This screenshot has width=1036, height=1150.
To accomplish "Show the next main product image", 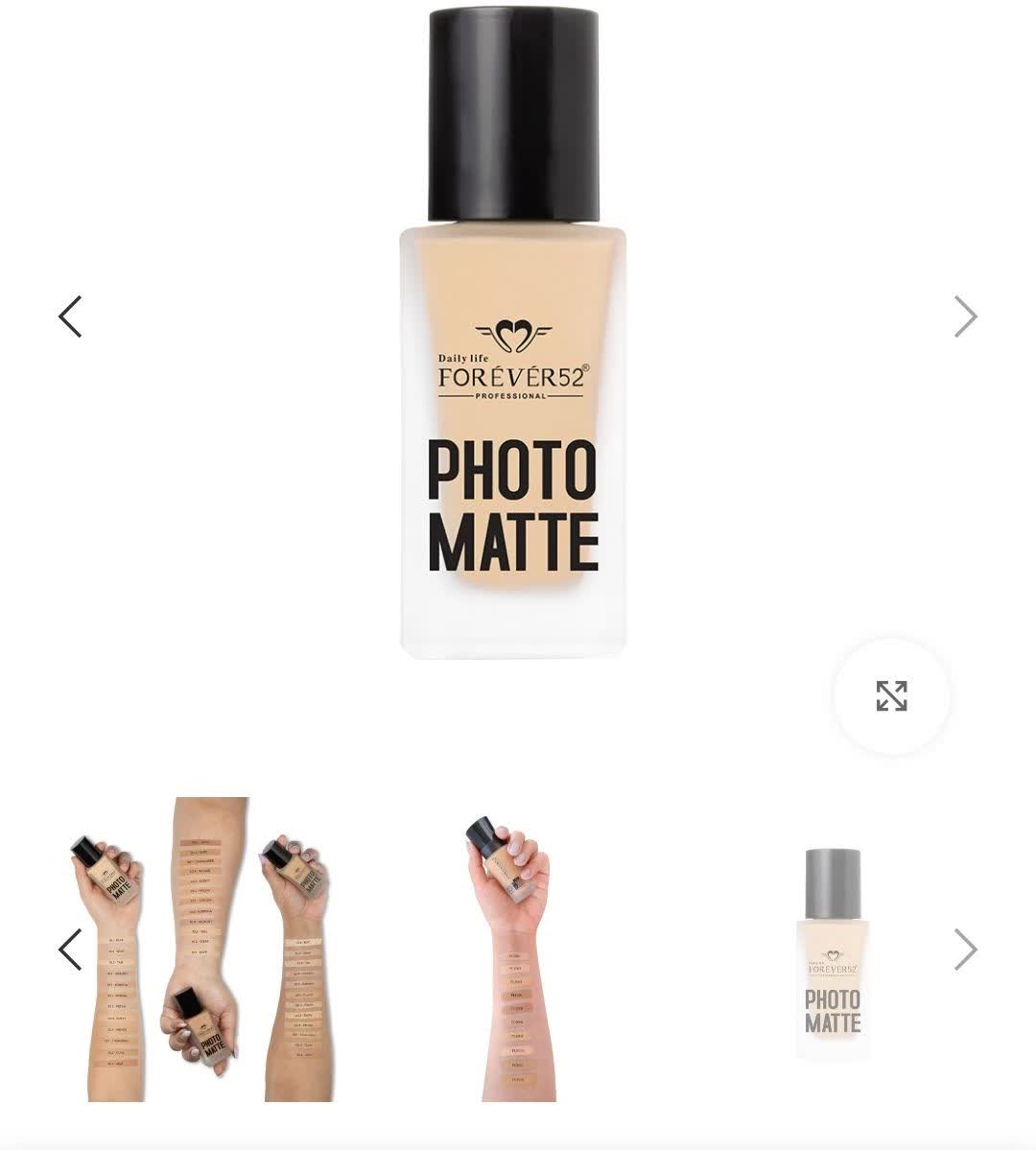I will (x=965, y=317).
